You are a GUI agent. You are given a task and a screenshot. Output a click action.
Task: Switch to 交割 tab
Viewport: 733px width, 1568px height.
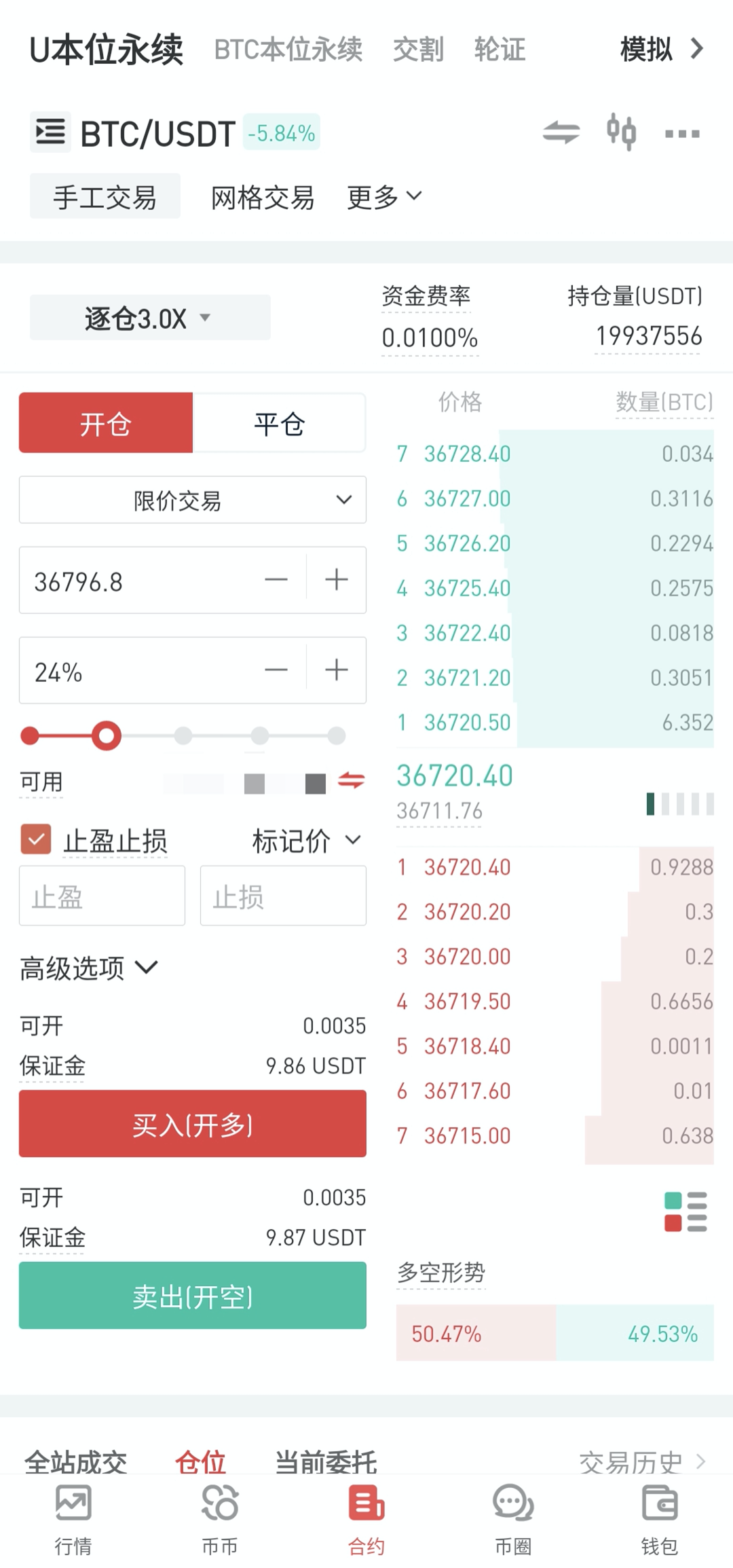[418, 50]
